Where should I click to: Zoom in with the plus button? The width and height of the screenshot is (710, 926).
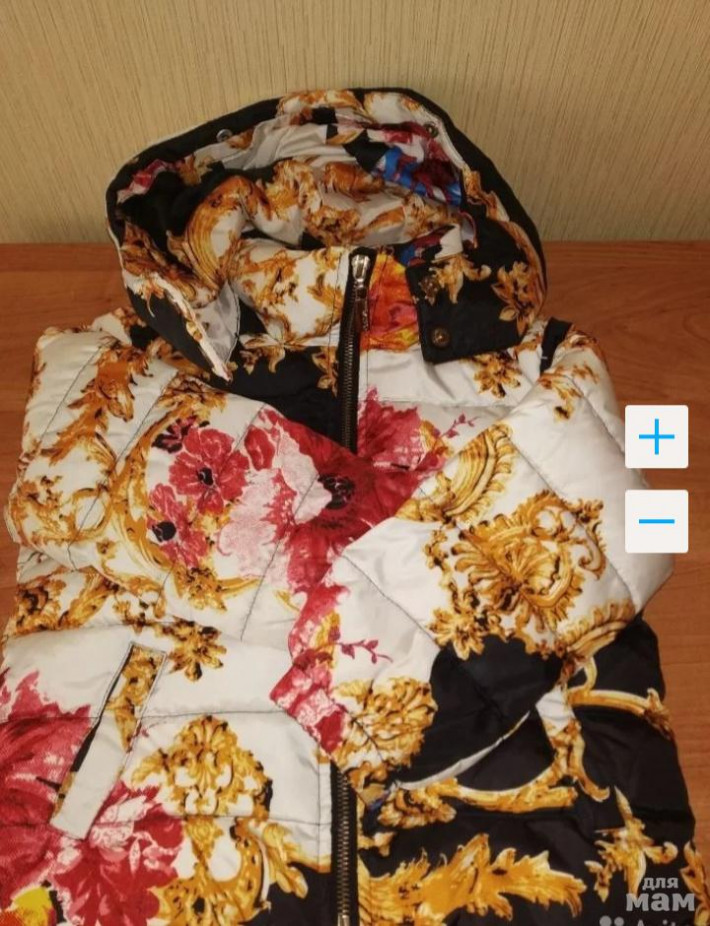coord(656,437)
